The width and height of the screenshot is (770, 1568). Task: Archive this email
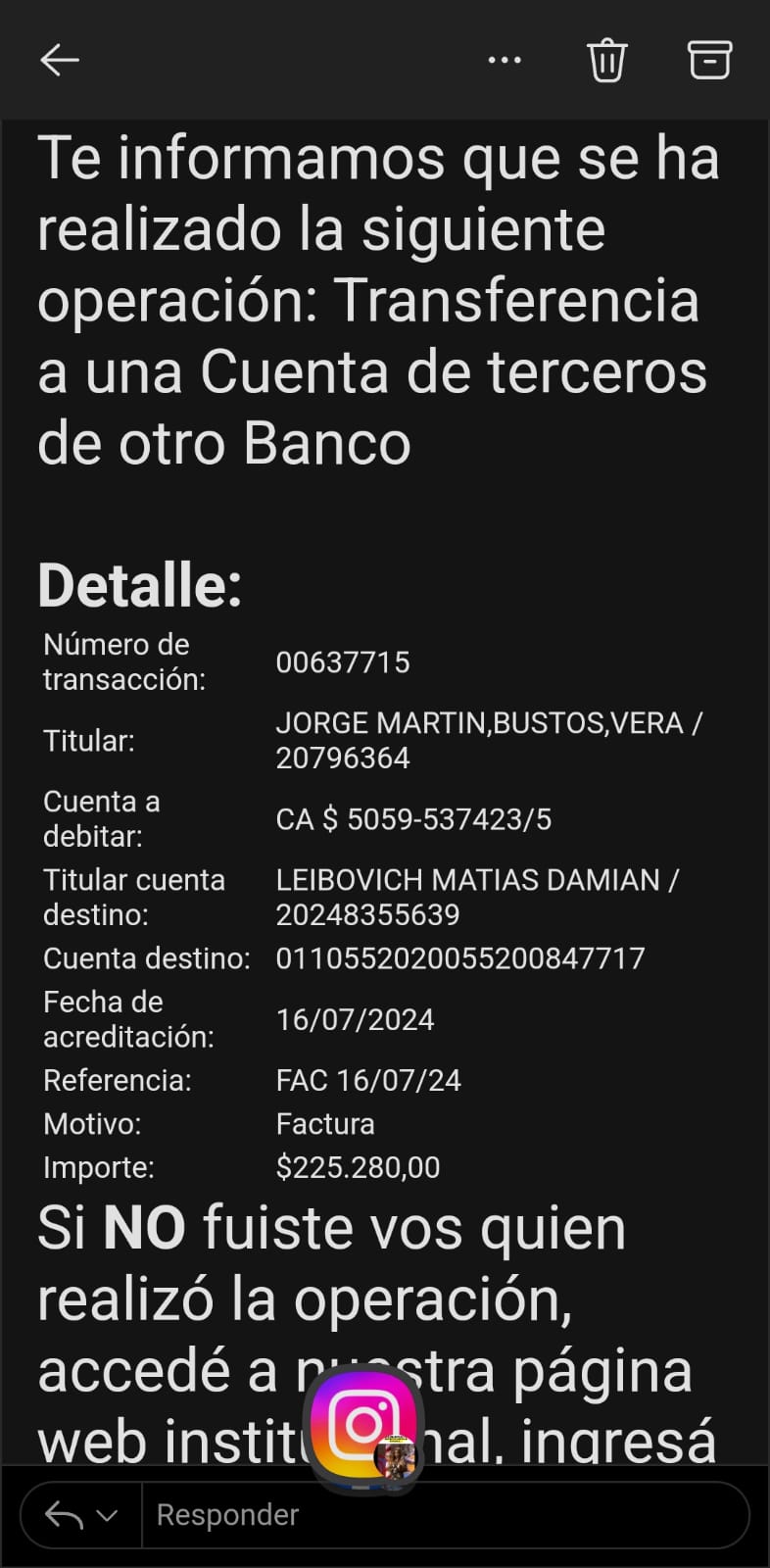point(709,60)
